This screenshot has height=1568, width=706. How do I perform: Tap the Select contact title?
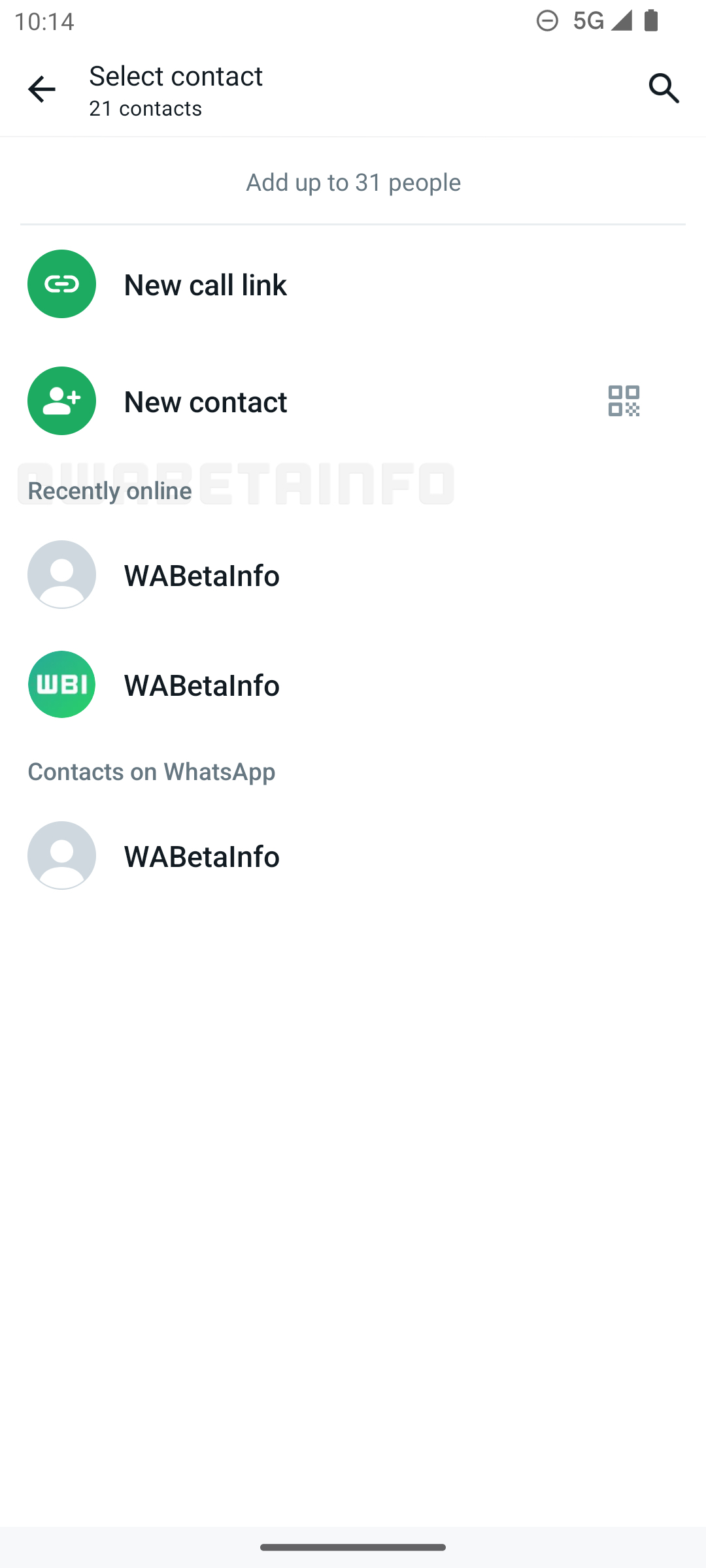[x=175, y=76]
